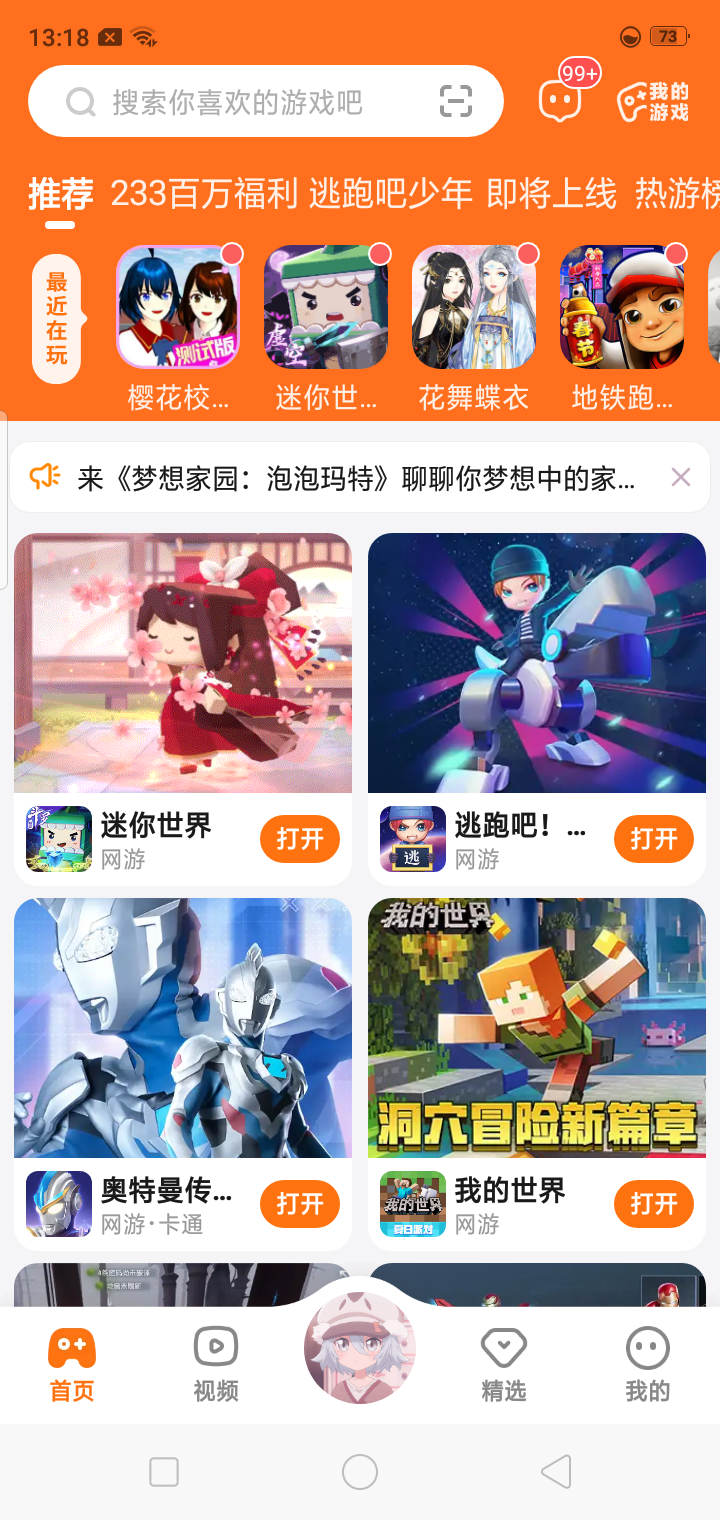Go to the 精选 tab
The image size is (720, 1520).
pyautogui.click(x=504, y=1365)
